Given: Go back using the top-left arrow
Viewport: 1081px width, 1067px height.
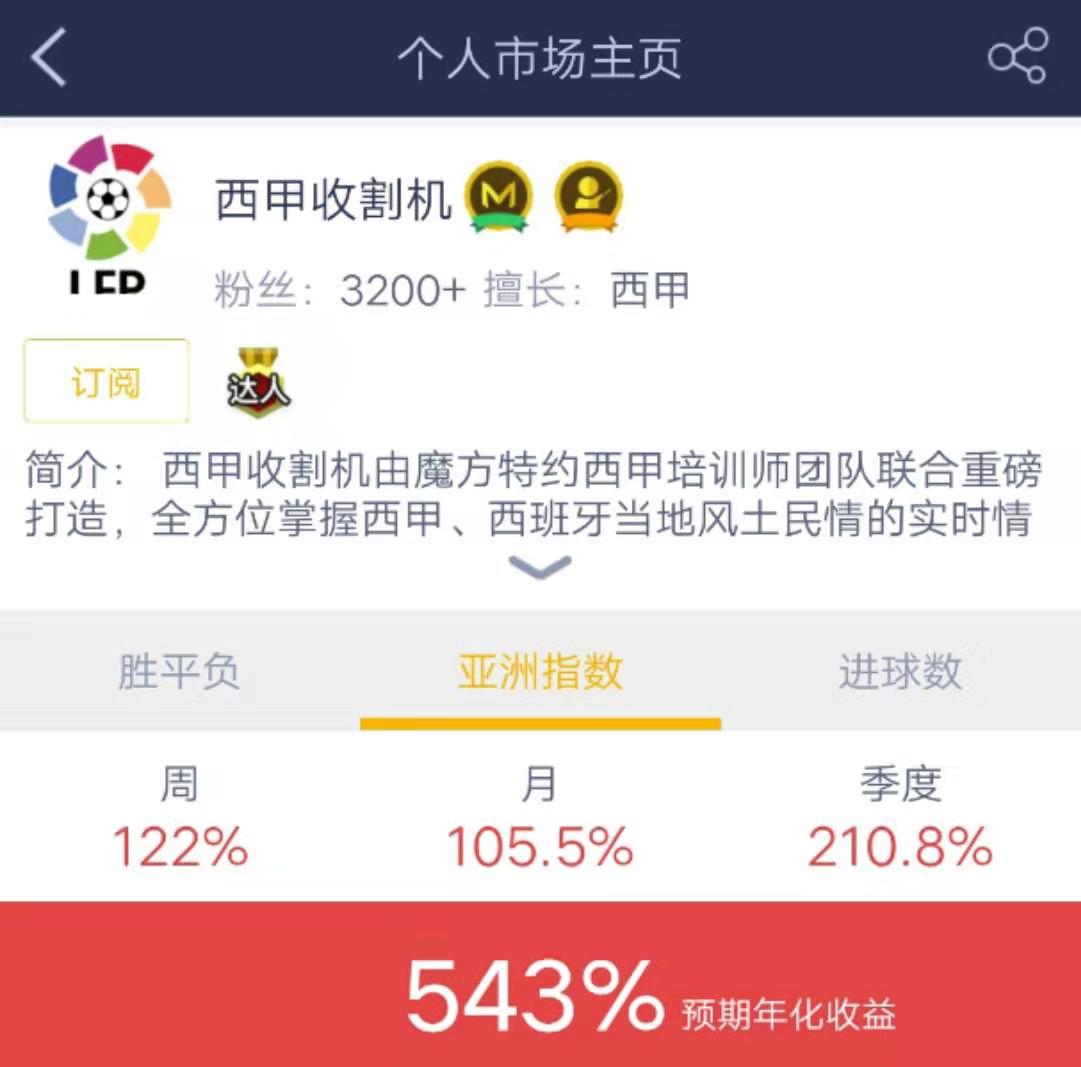Looking at the screenshot, I should [x=48, y=58].
